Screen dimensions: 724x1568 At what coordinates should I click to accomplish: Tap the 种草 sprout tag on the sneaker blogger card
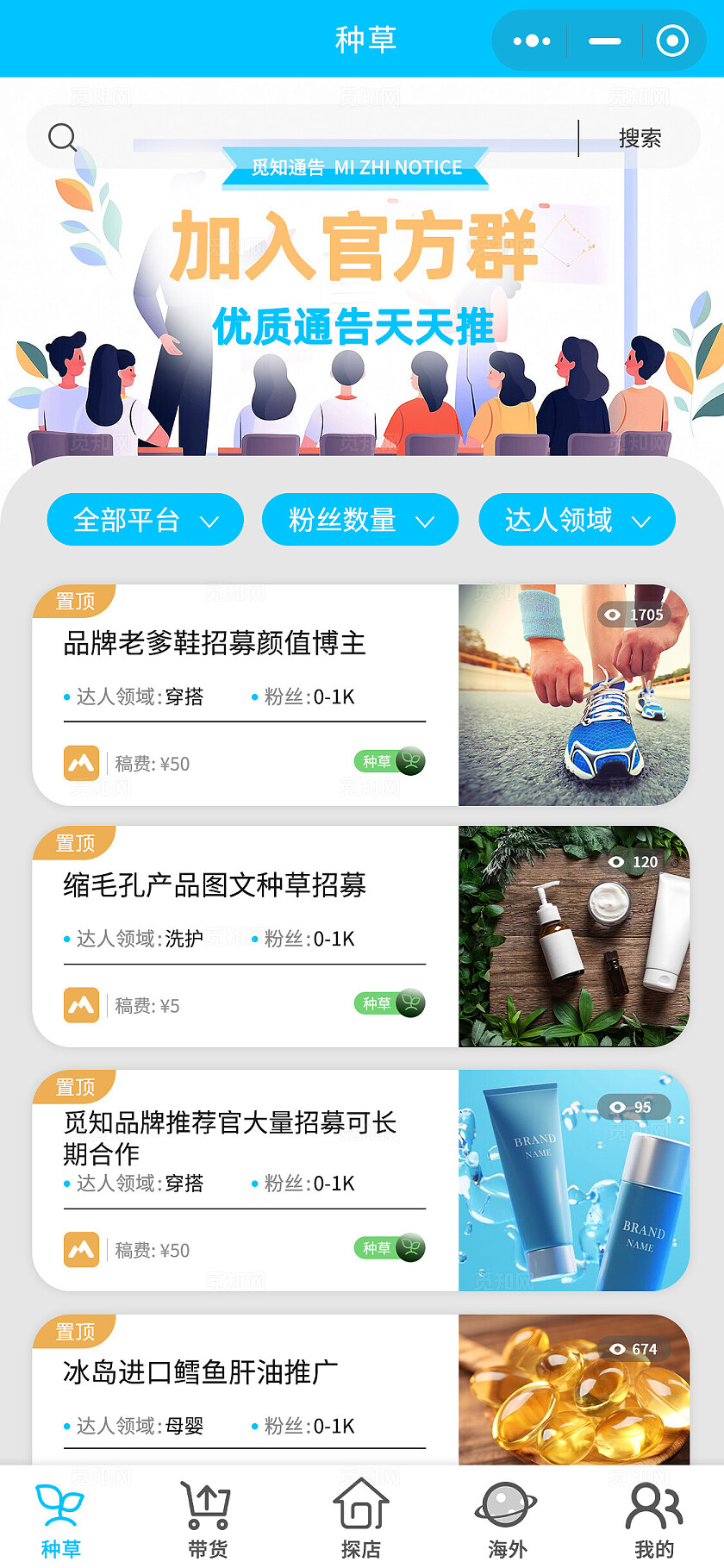pos(390,761)
